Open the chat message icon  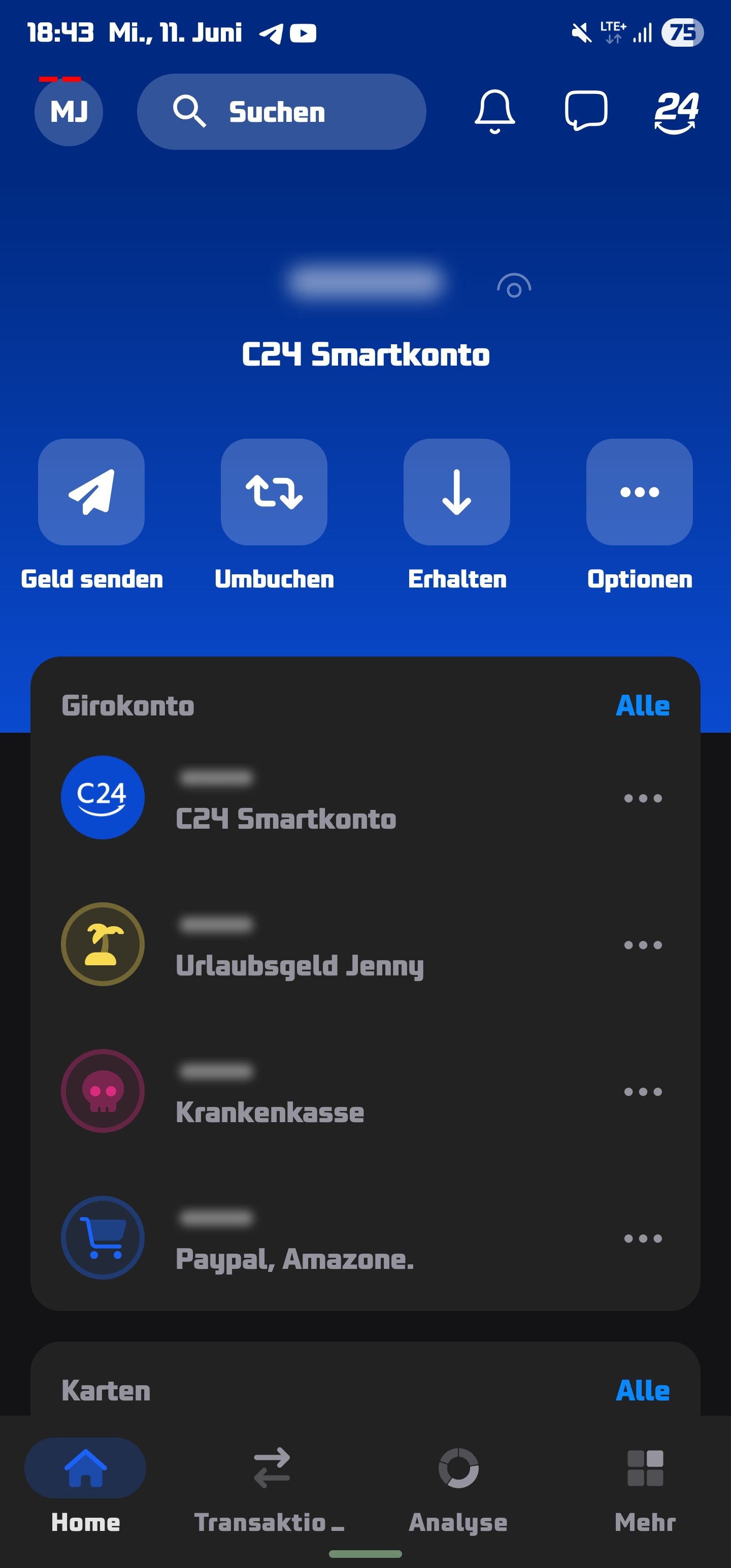click(585, 111)
